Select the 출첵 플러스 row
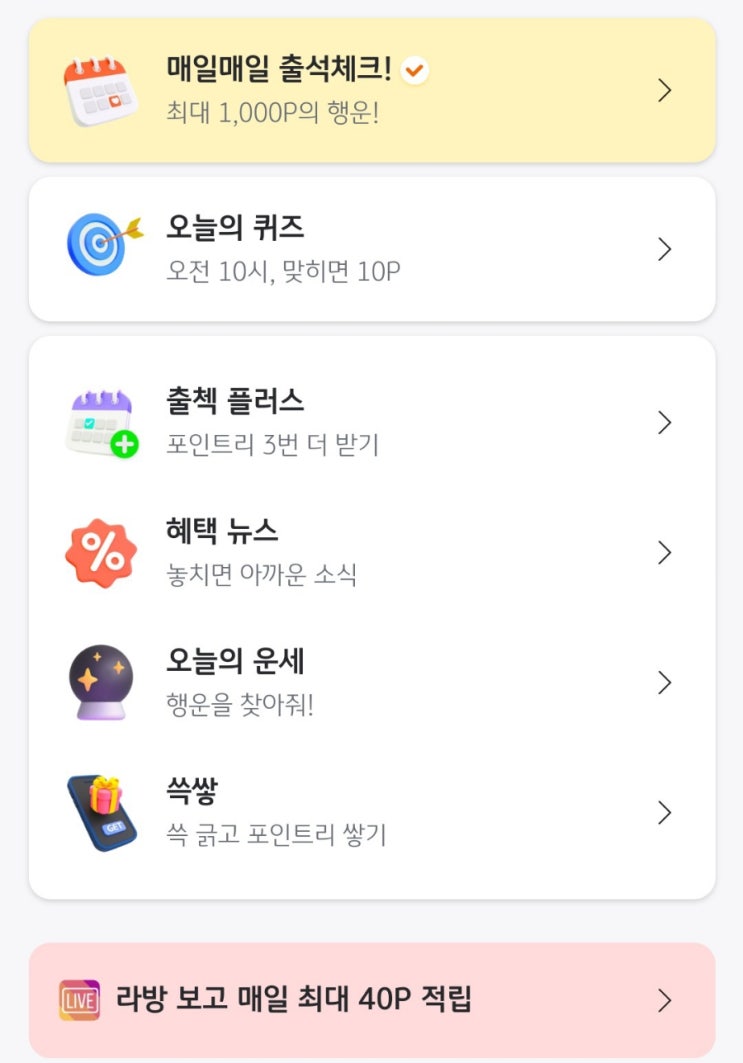 [371, 423]
